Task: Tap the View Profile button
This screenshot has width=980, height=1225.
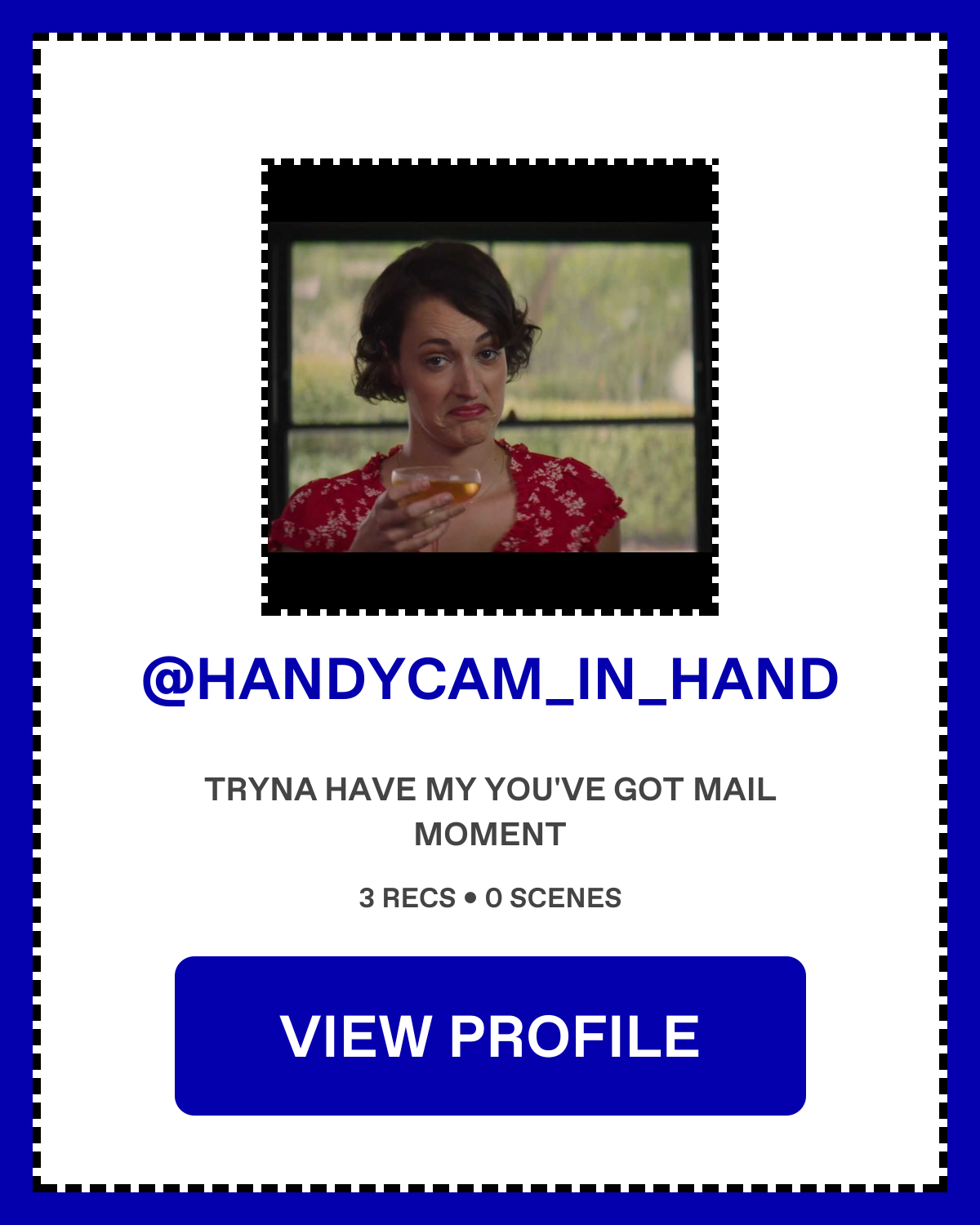Action: point(490,1036)
